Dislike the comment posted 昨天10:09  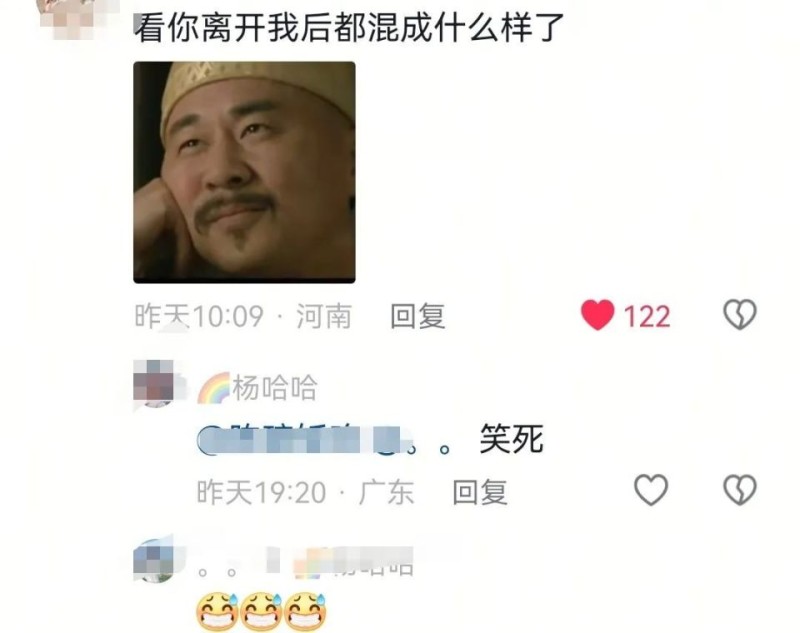pos(739,316)
